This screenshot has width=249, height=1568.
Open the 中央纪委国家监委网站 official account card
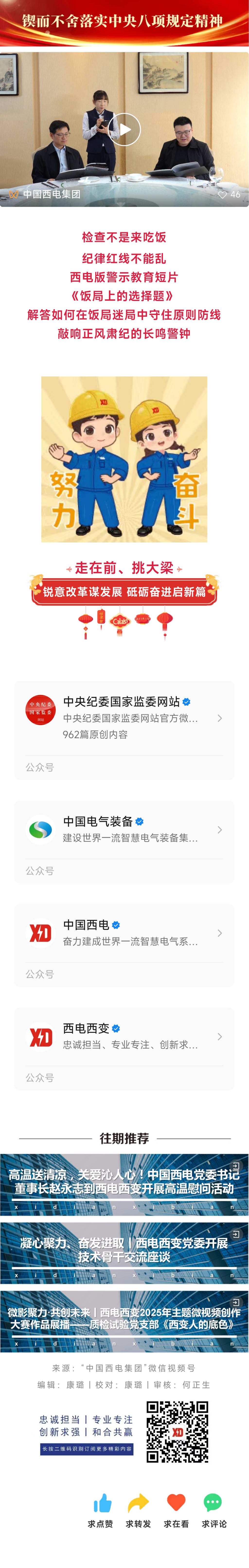coord(124,718)
